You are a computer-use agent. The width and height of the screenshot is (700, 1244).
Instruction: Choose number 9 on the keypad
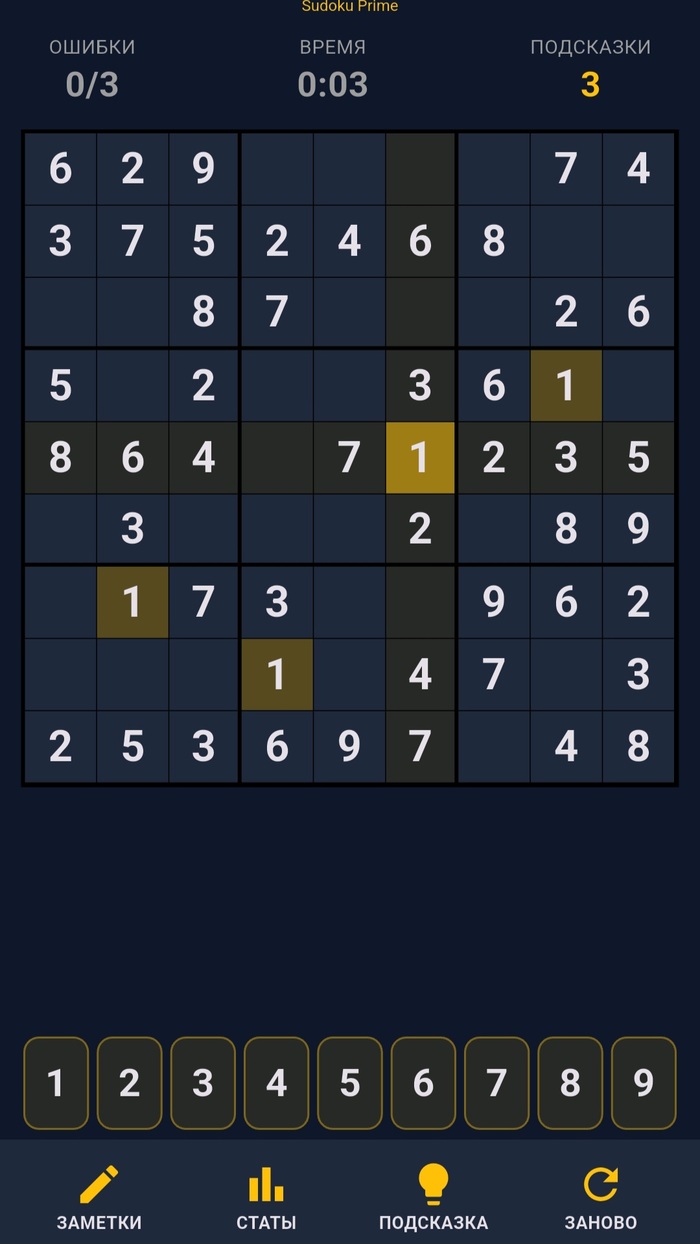coord(644,1083)
